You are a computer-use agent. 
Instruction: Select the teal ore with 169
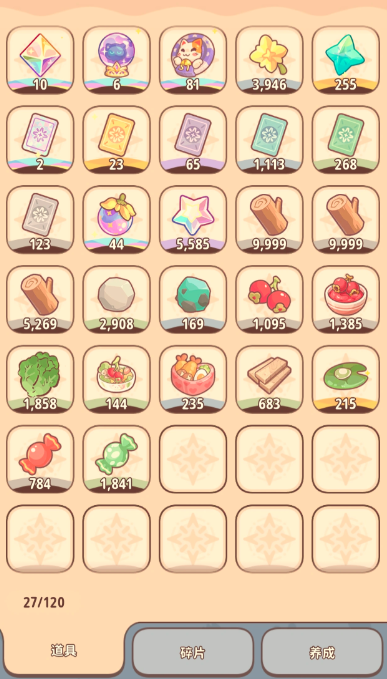tap(193, 299)
